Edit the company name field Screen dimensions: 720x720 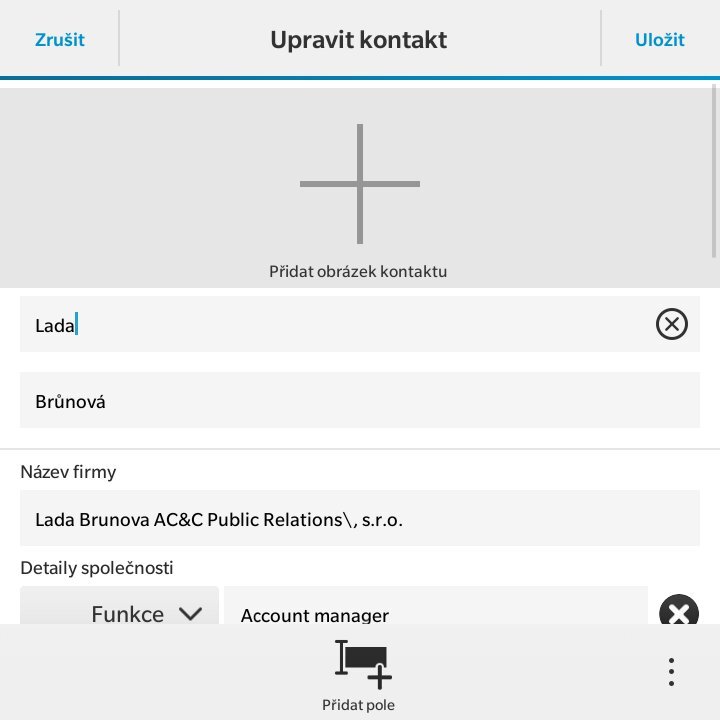pyautogui.click(x=359, y=519)
